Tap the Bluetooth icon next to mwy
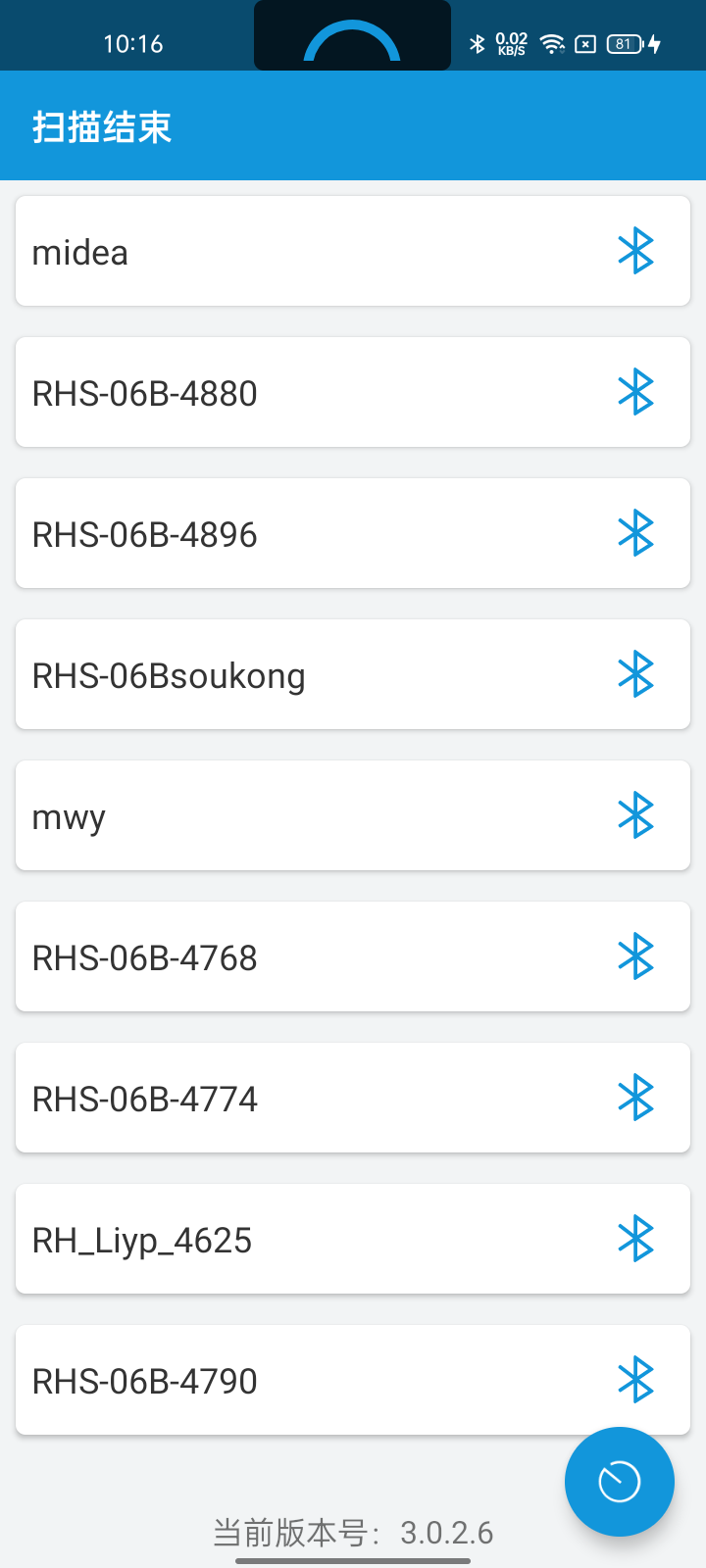The image size is (706, 1568). tap(637, 815)
